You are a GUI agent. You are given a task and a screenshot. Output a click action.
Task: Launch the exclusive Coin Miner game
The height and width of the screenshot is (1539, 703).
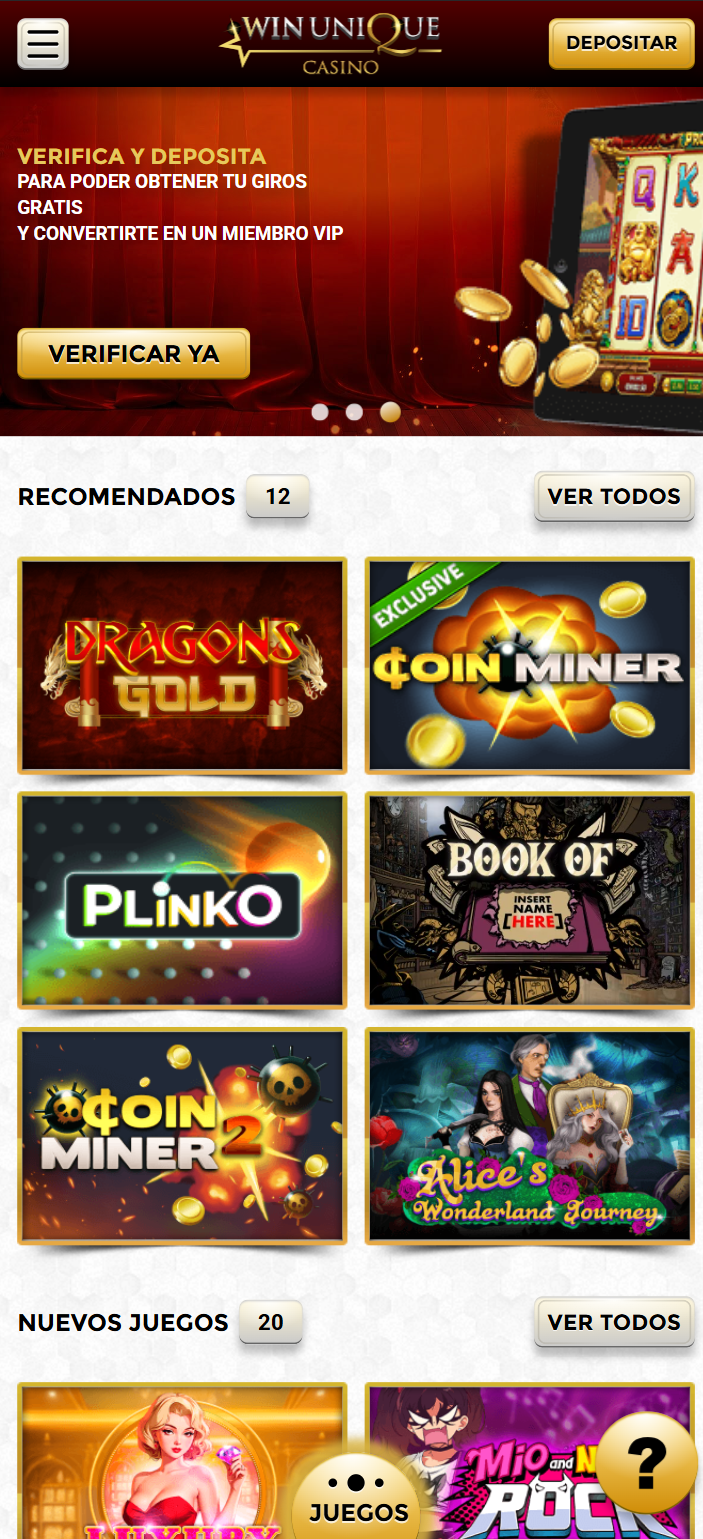pos(529,666)
